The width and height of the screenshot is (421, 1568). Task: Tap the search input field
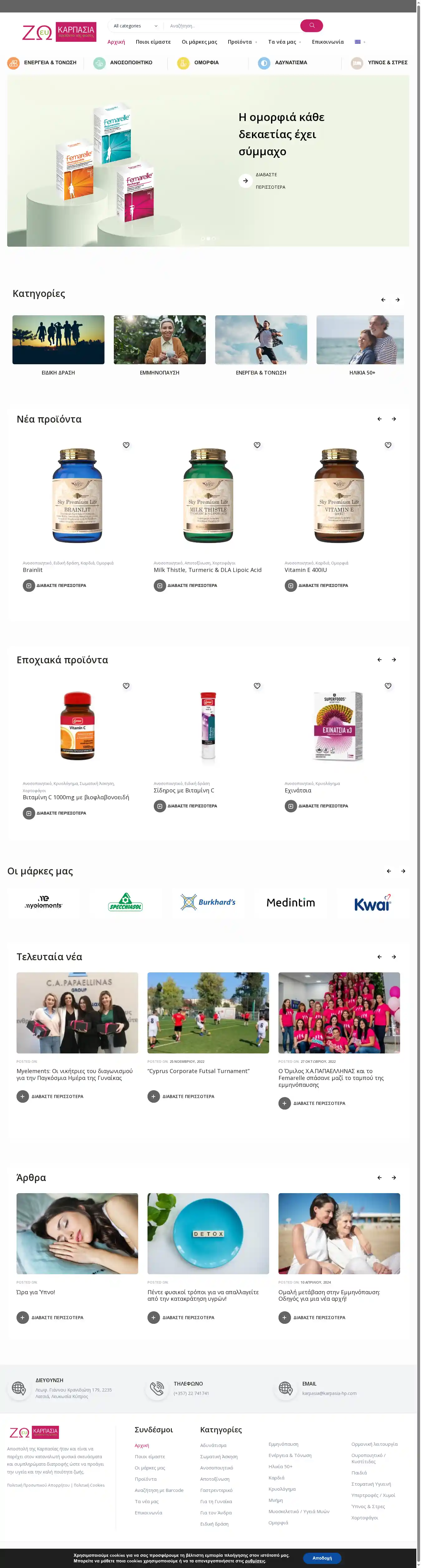231,26
